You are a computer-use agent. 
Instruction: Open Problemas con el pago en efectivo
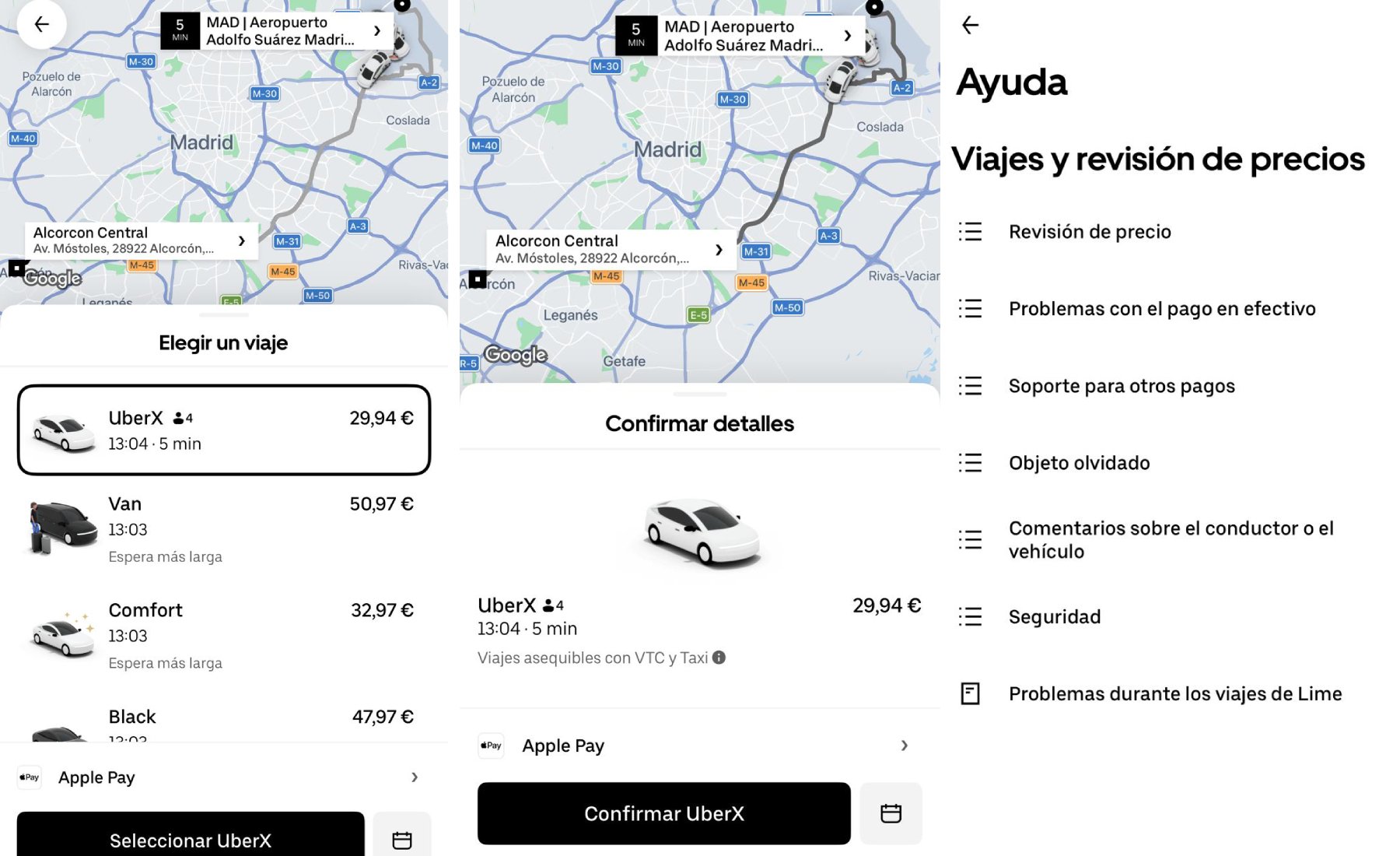tap(1161, 309)
